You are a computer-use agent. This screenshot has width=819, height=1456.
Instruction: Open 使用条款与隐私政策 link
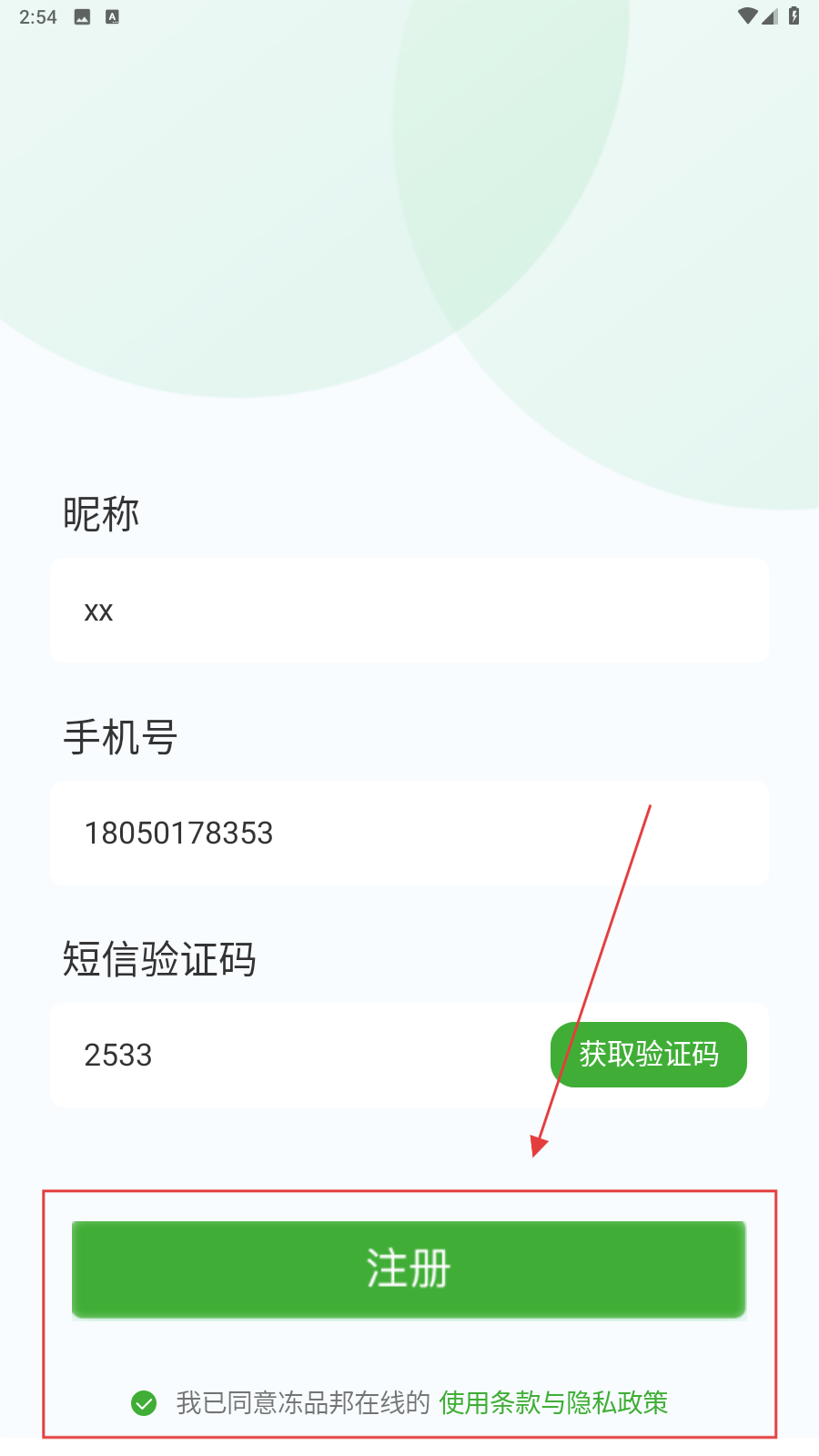point(553,1403)
